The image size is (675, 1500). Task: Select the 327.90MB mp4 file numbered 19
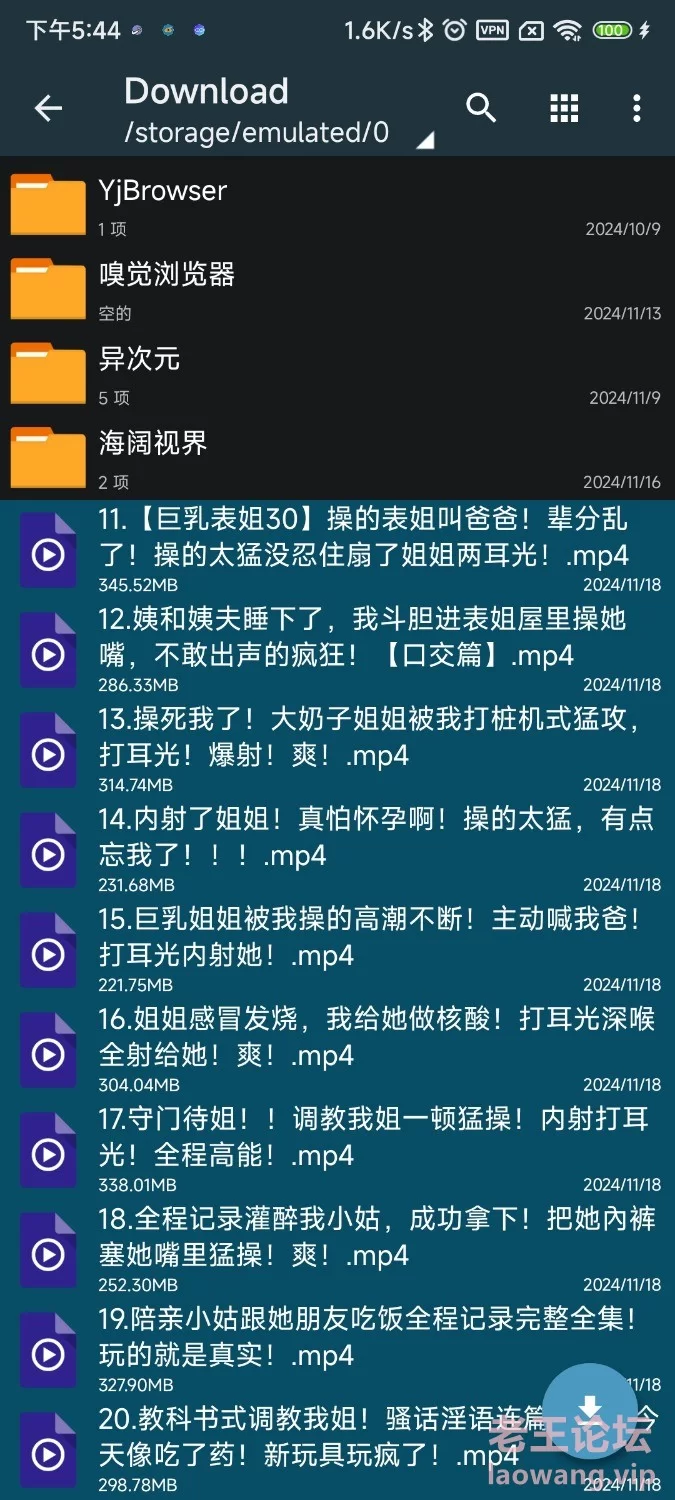point(337,1350)
